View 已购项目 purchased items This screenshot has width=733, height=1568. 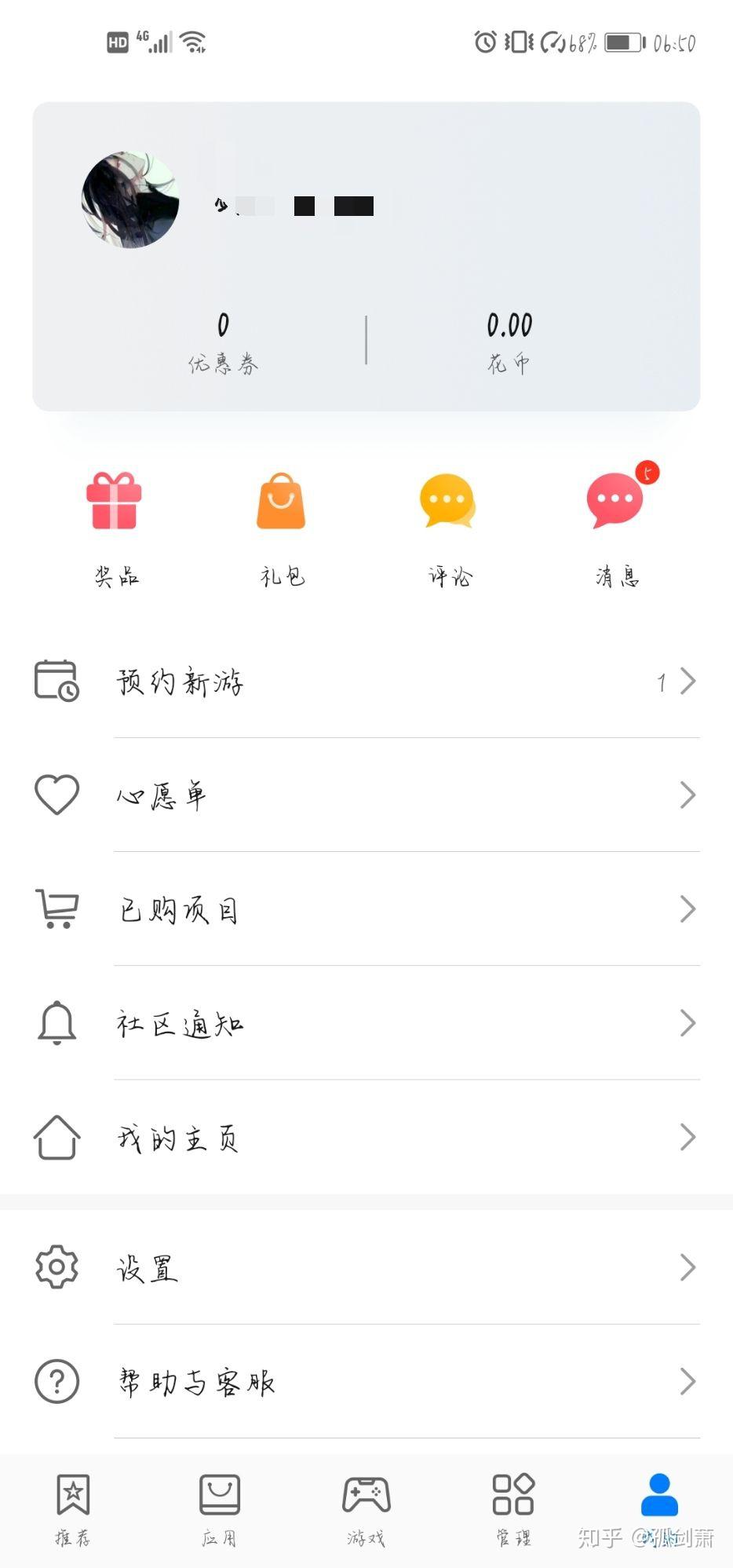[366, 908]
